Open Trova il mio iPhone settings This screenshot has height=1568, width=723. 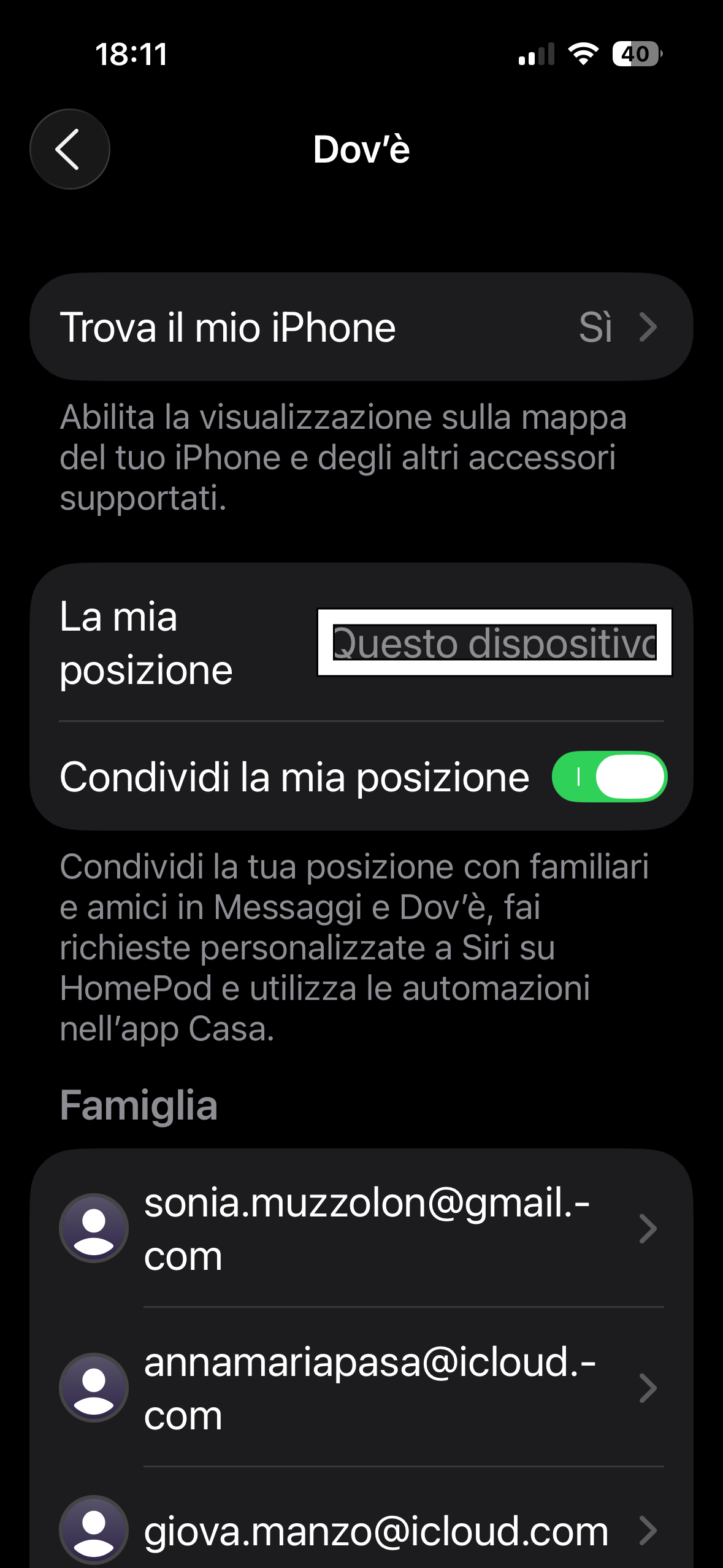point(361,327)
